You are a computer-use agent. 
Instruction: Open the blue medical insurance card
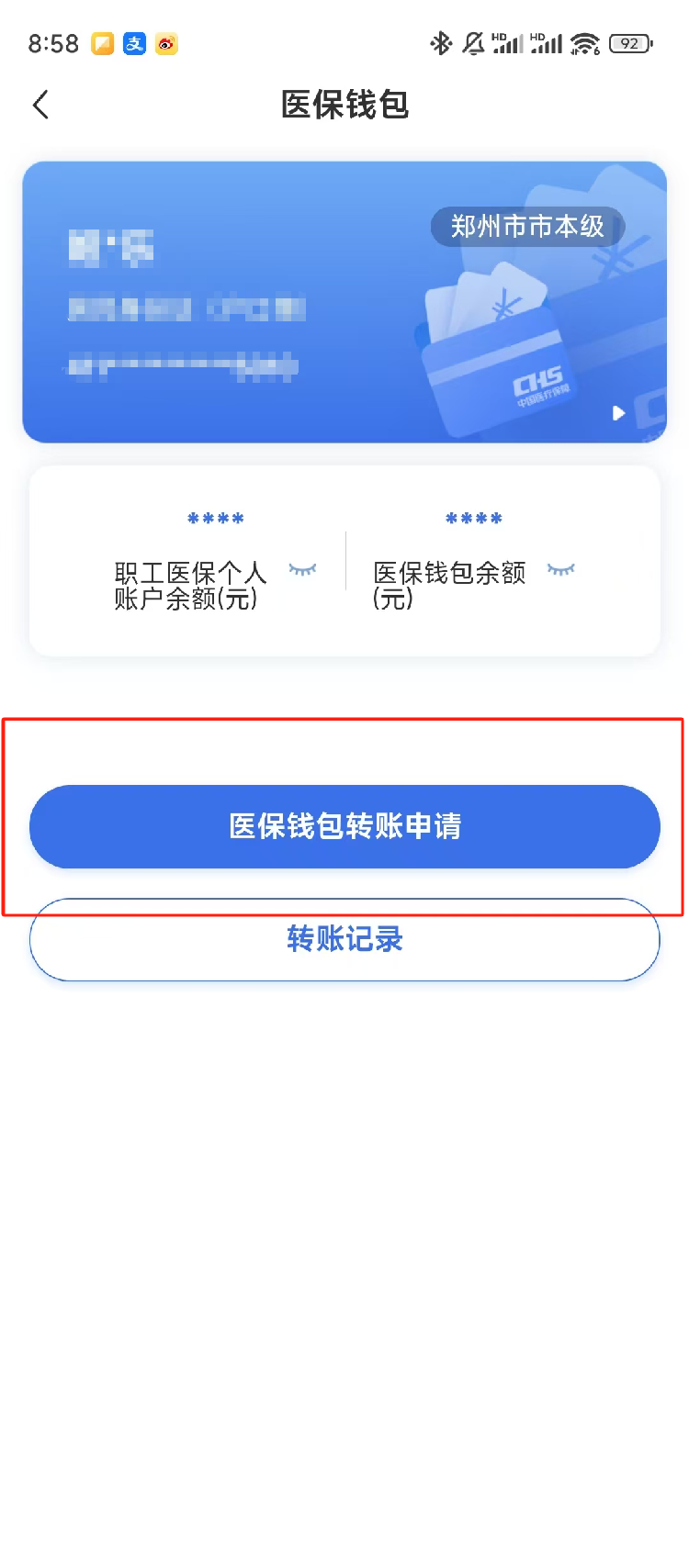[x=344, y=302]
